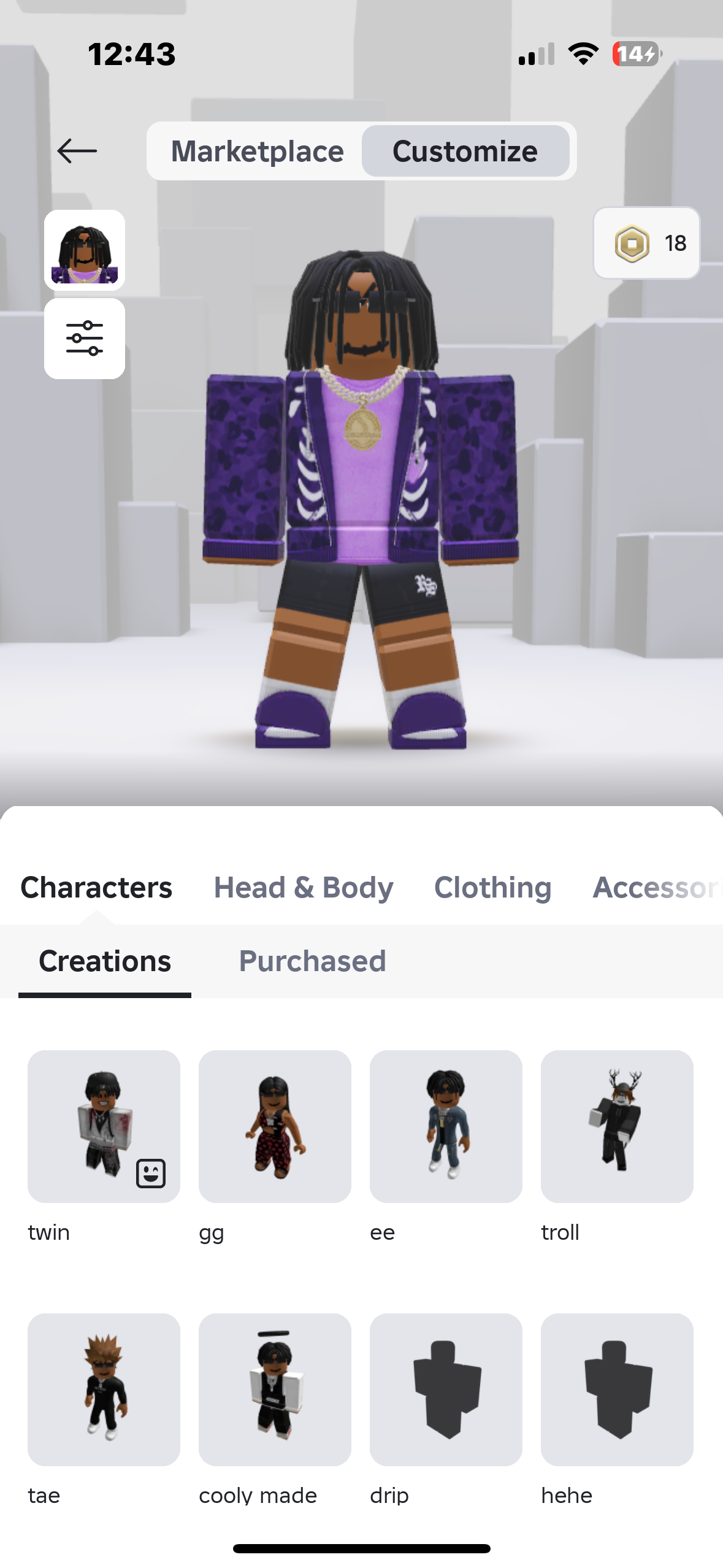The width and height of the screenshot is (723, 1568).
Task: Switch to the Head & Body tab
Action: 304,888
